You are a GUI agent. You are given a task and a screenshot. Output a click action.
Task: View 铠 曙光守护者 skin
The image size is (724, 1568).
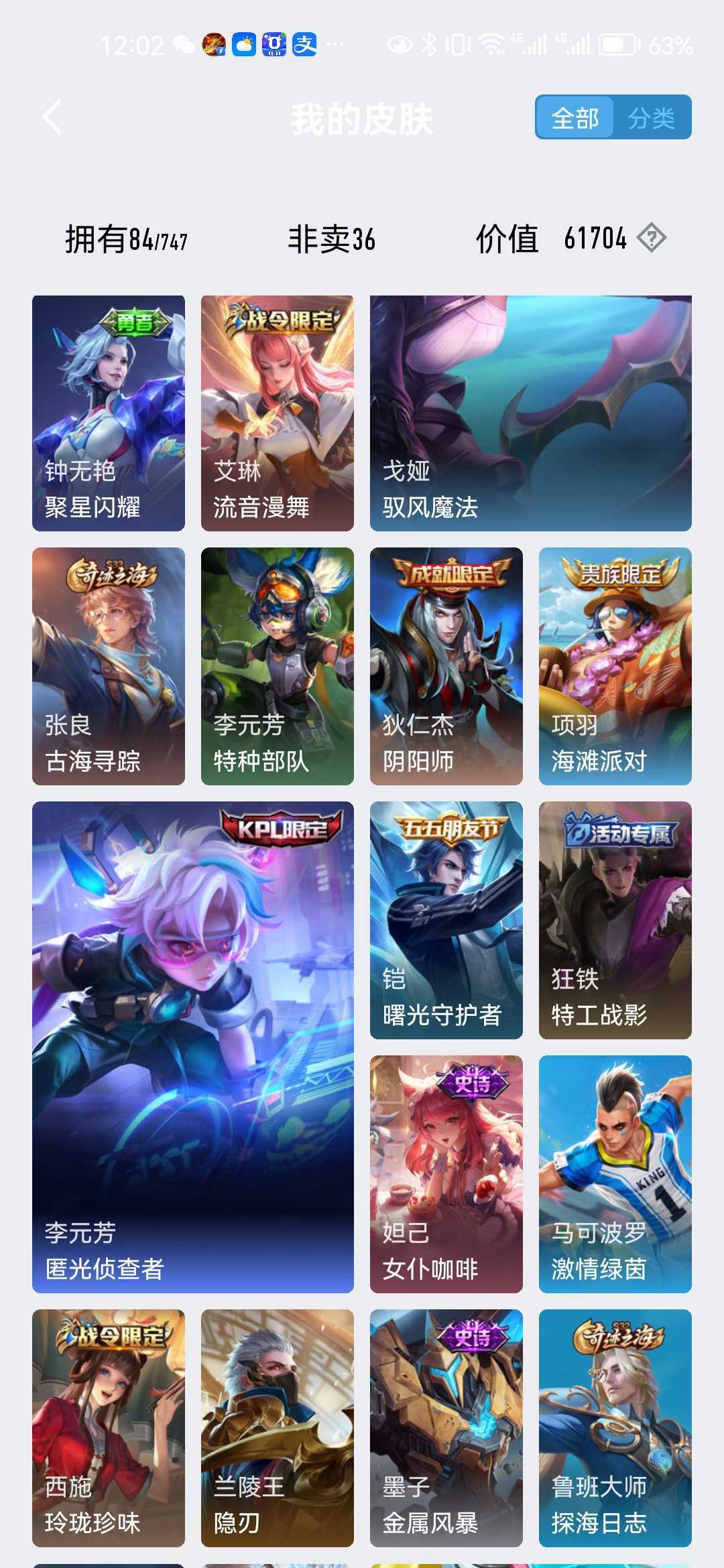pos(446,919)
